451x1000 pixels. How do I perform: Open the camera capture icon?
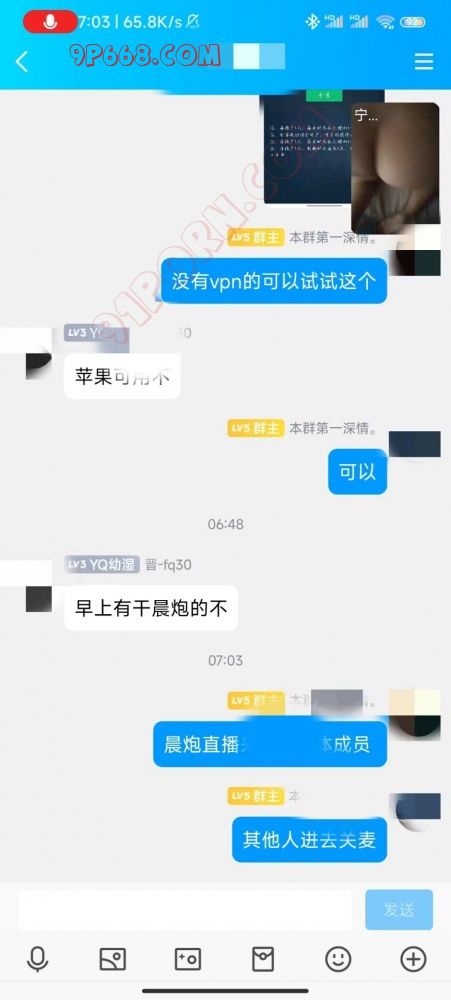click(188, 959)
